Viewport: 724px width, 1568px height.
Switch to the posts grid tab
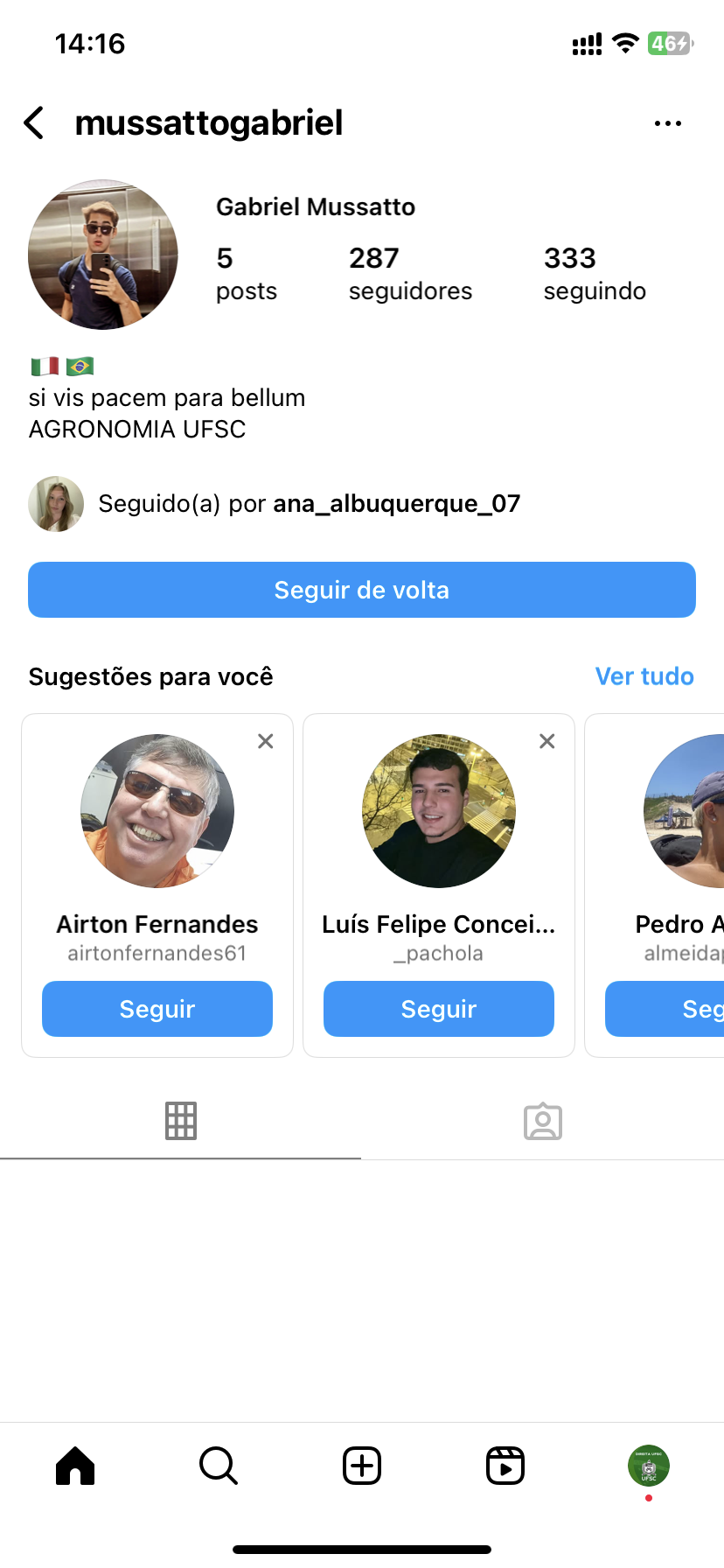pyautogui.click(x=181, y=1121)
